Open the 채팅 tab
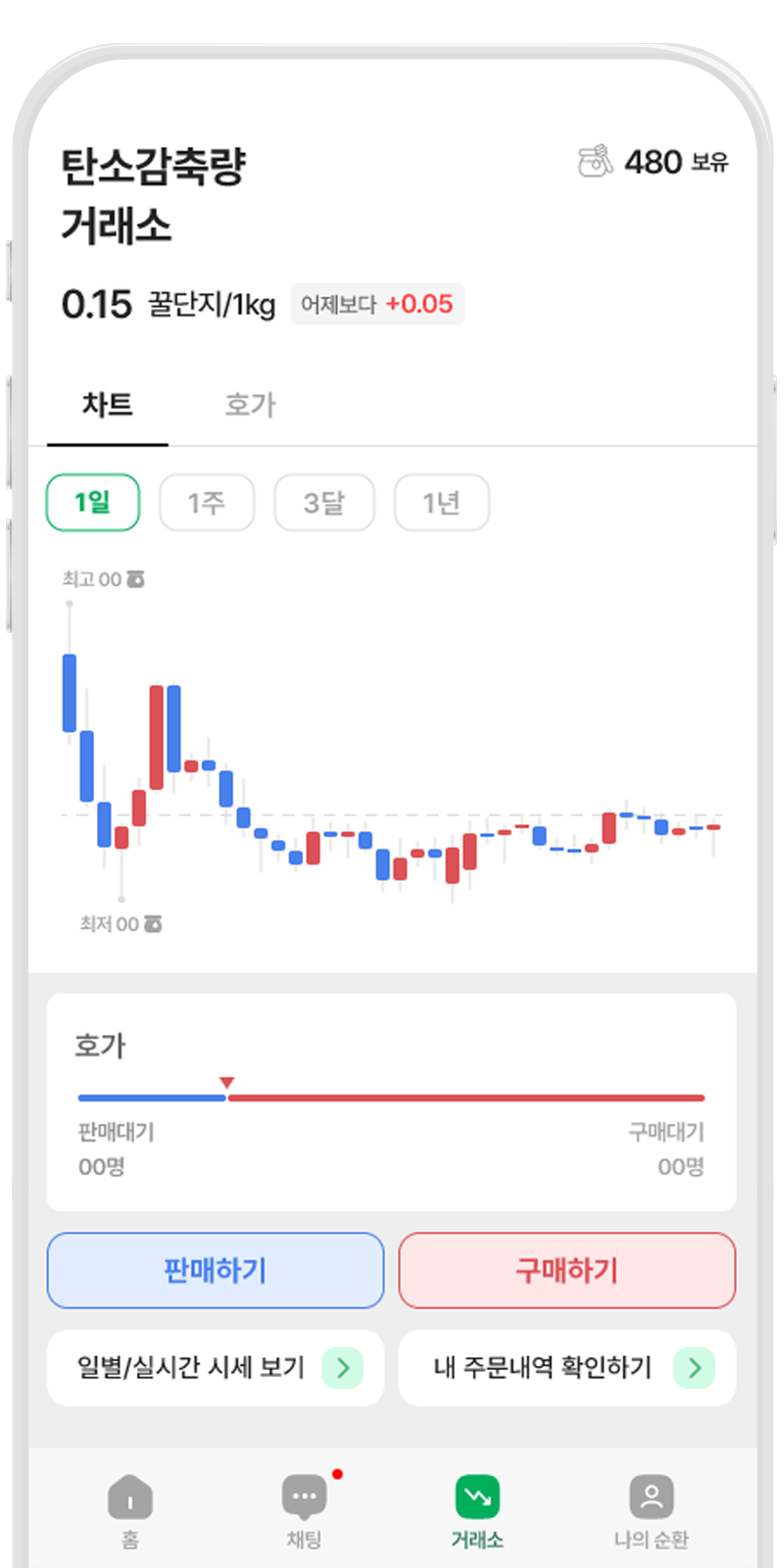The image size is (784, 1568). click(x=304, y=1512)
